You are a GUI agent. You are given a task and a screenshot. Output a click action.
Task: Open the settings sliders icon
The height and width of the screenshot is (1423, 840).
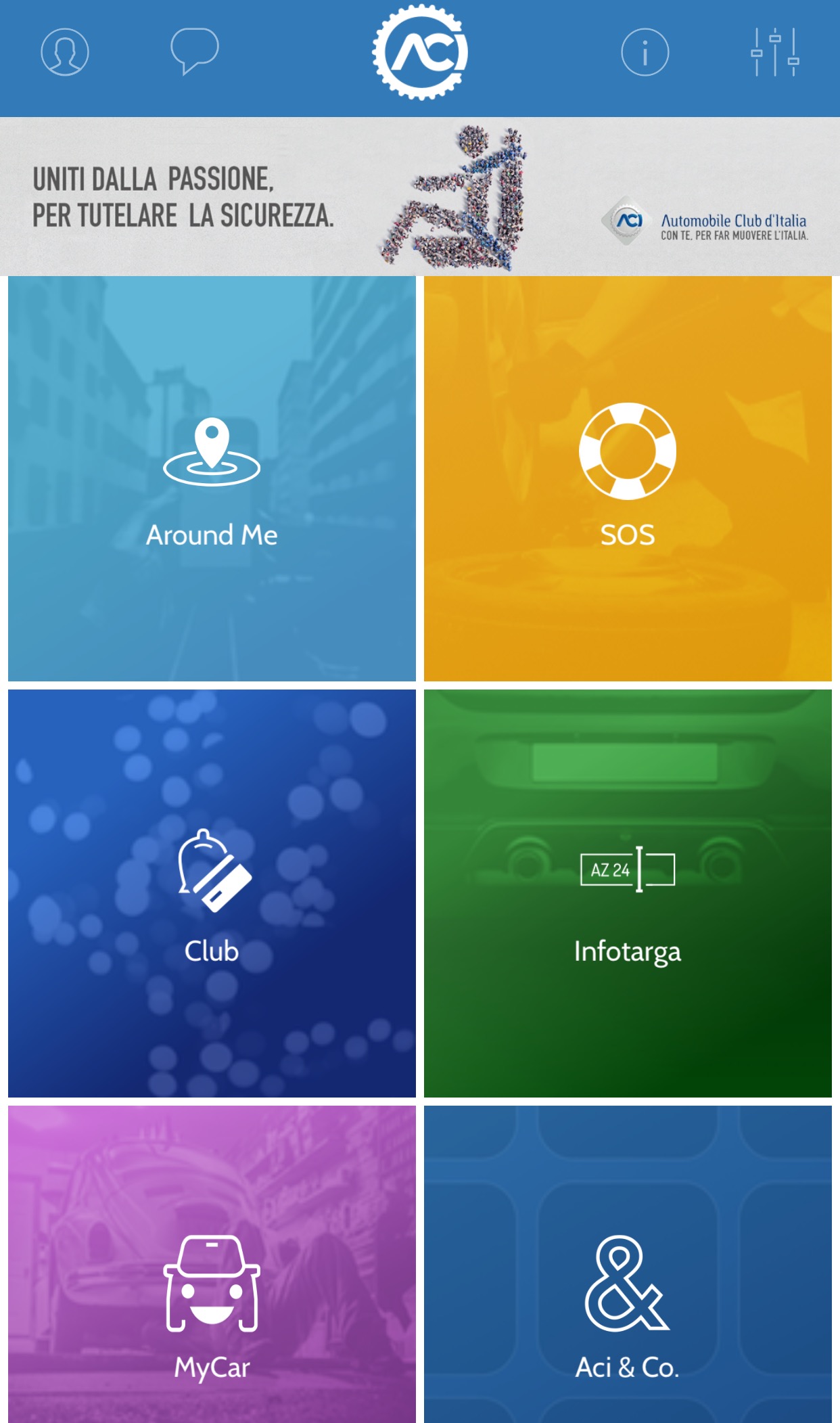coord(775,52)
